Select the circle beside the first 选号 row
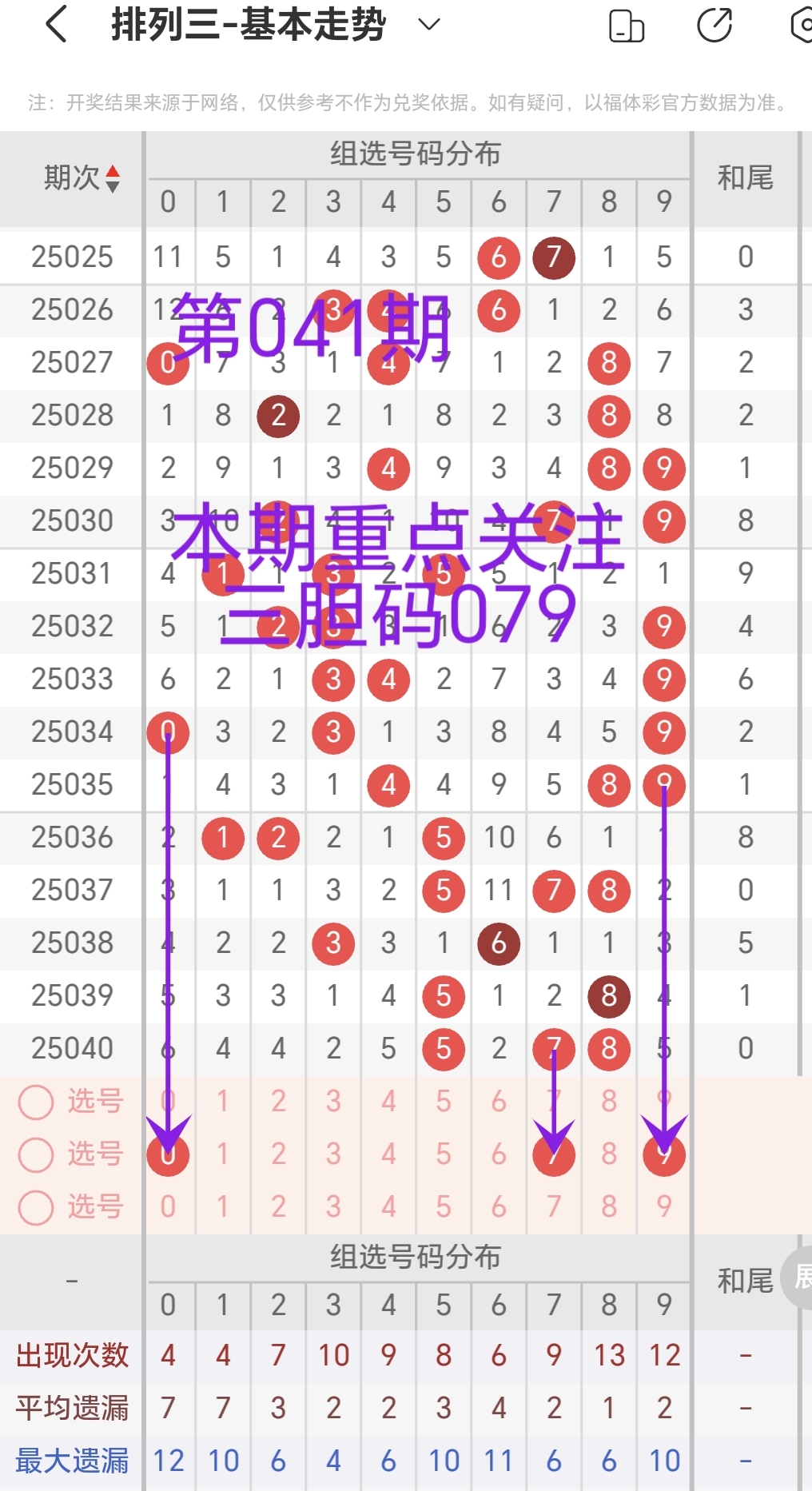This screenshot has width=812, height=1491. [x=35, y=1101]
